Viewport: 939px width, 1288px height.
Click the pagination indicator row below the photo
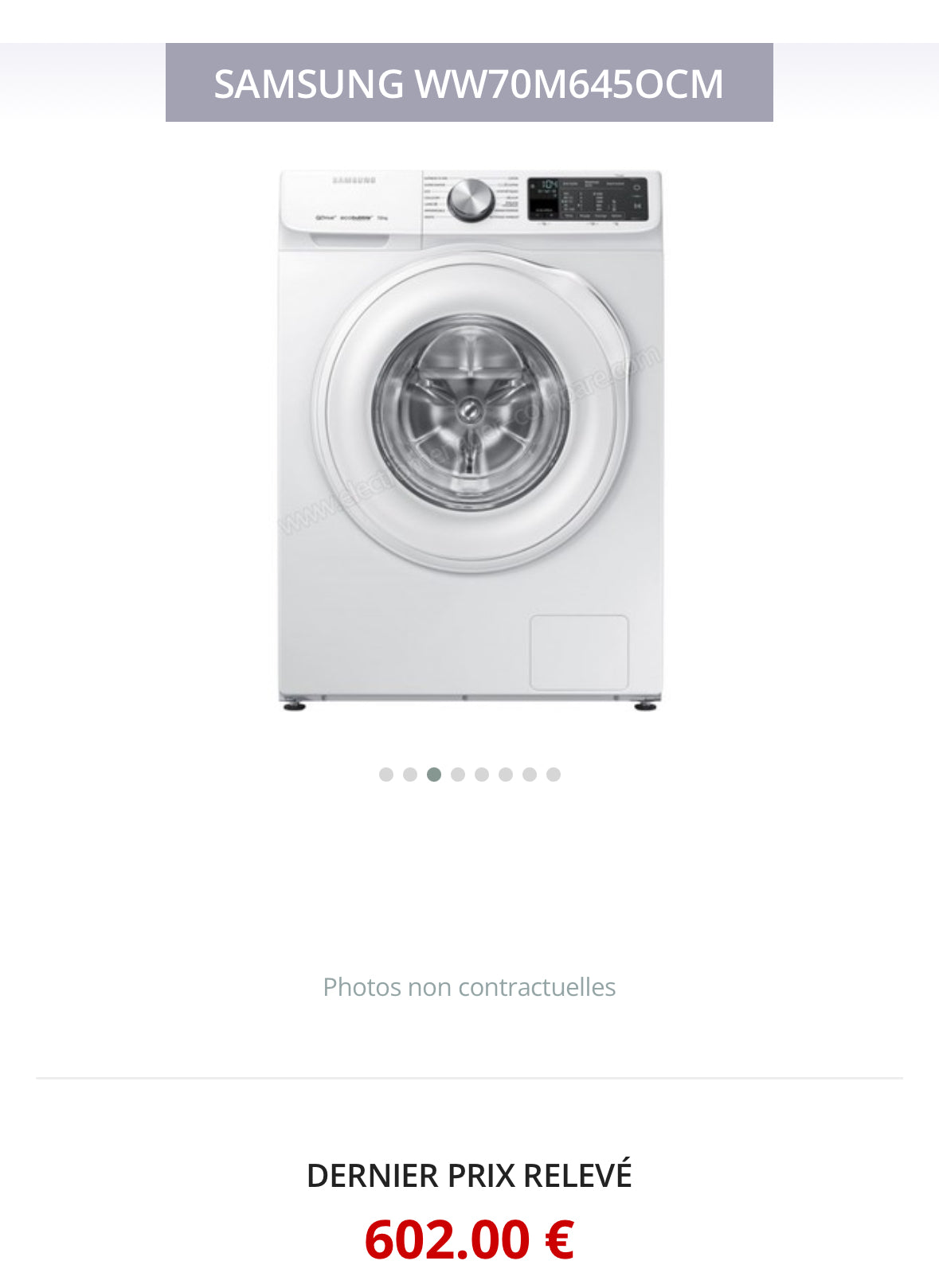tap(471, 772)
